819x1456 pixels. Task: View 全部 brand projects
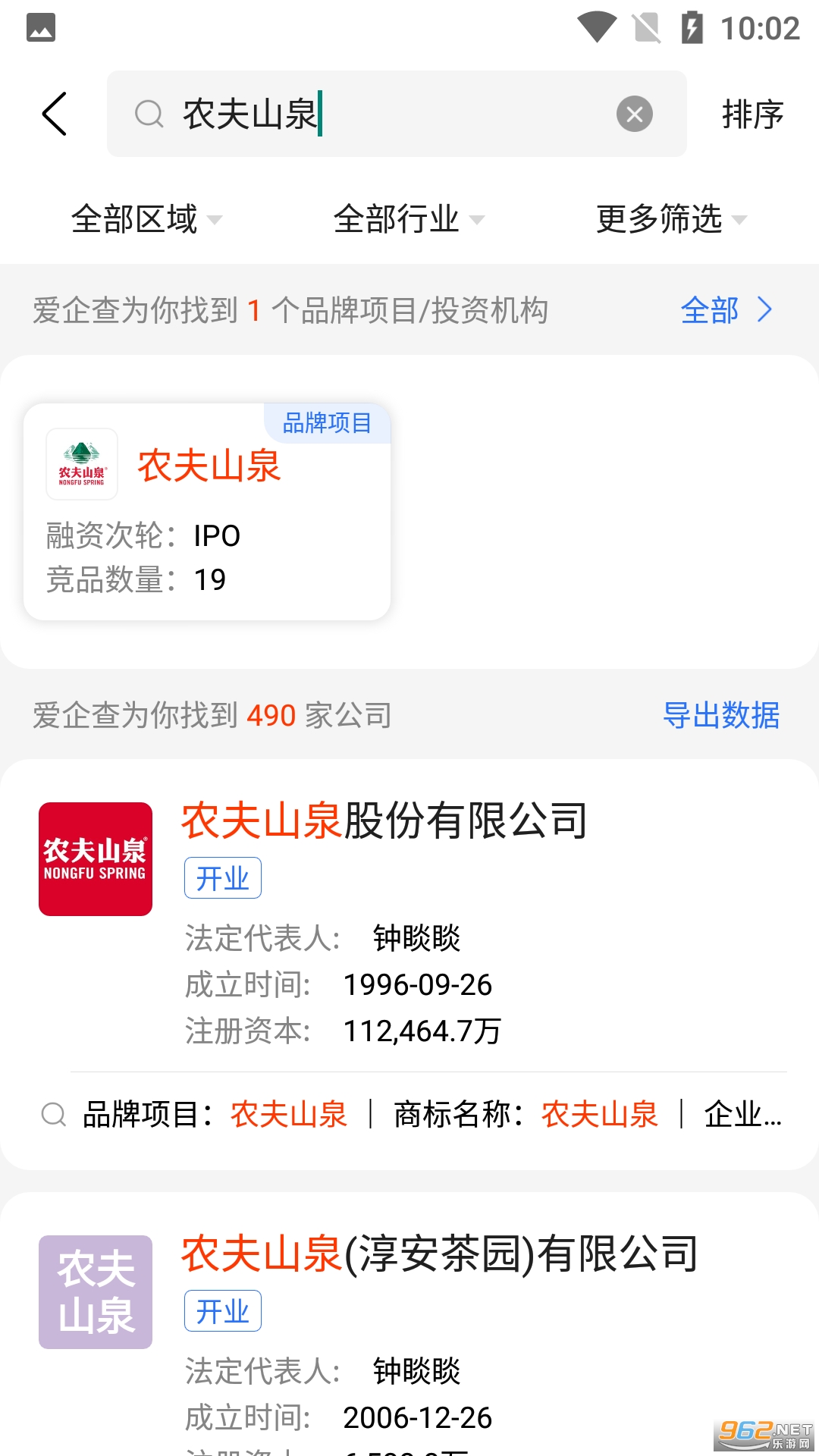(726, 310)
